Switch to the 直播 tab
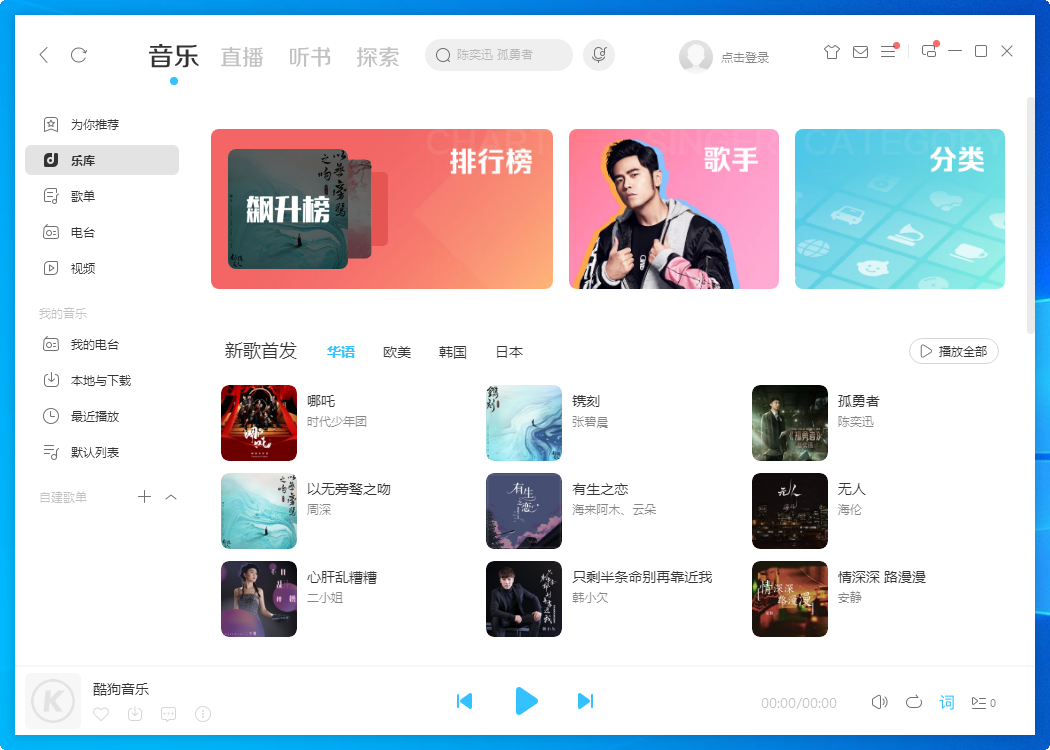 242,57
